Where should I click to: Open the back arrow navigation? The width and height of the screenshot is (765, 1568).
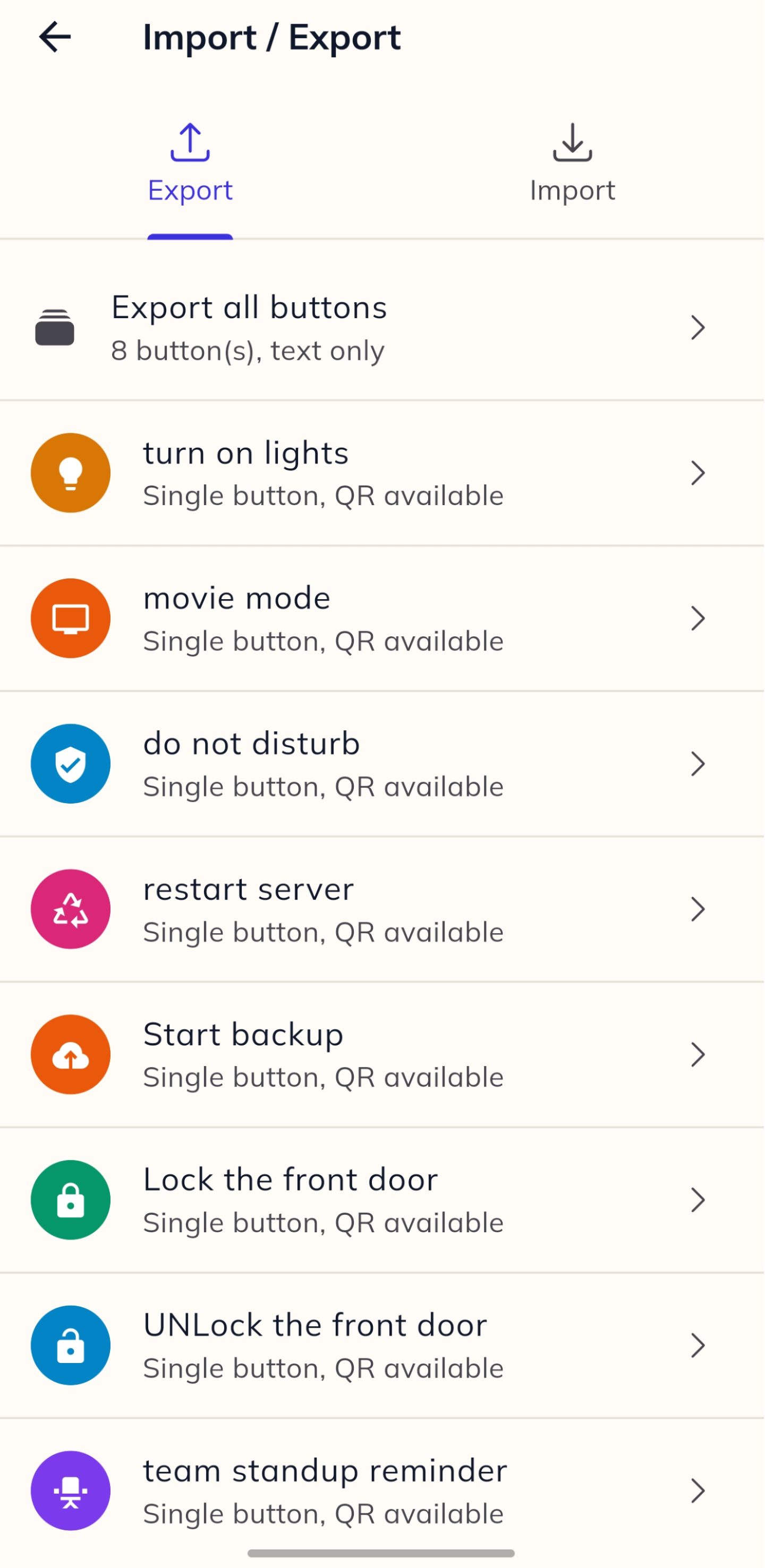(x=55, y=38)
